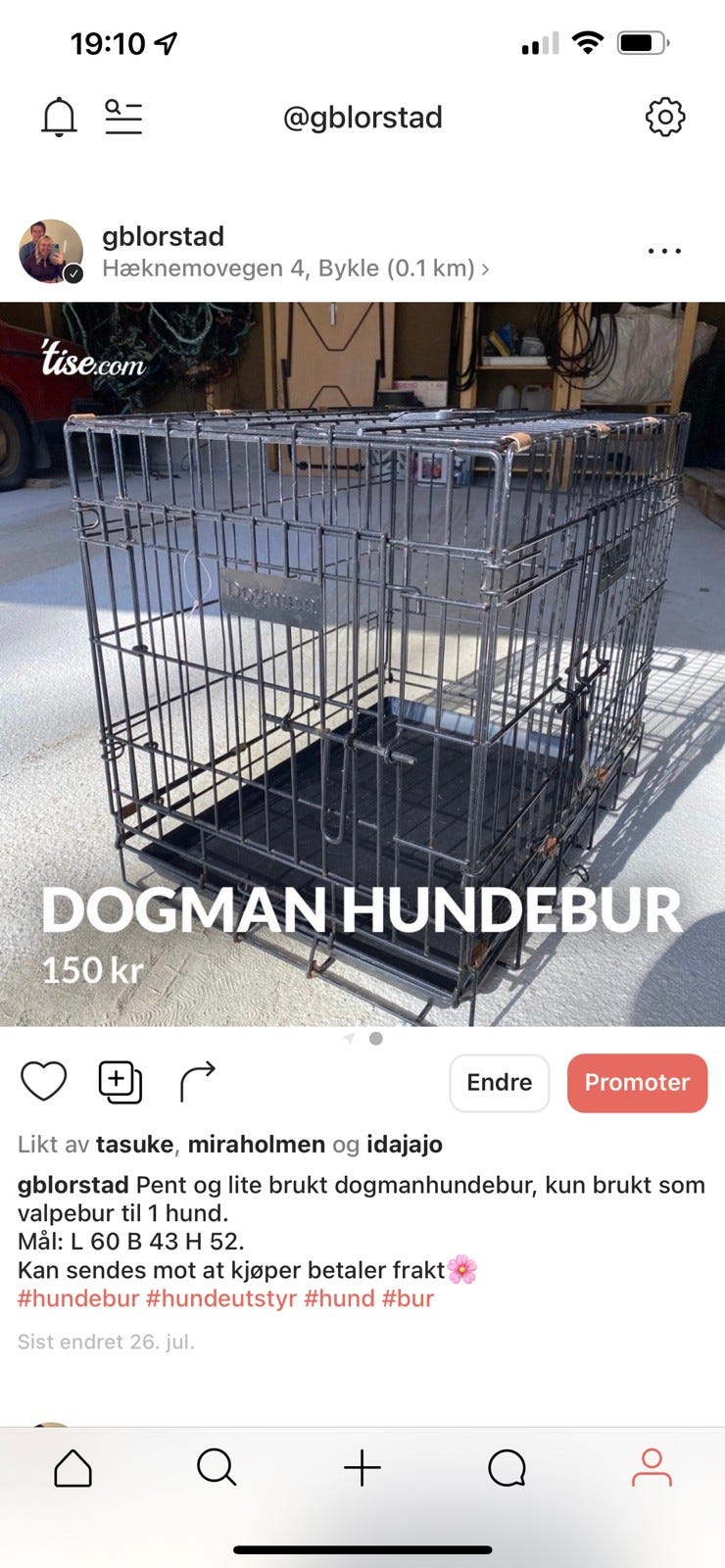Toggle a like with the heart icon
725x1568 pixels.
(44, 1082)
